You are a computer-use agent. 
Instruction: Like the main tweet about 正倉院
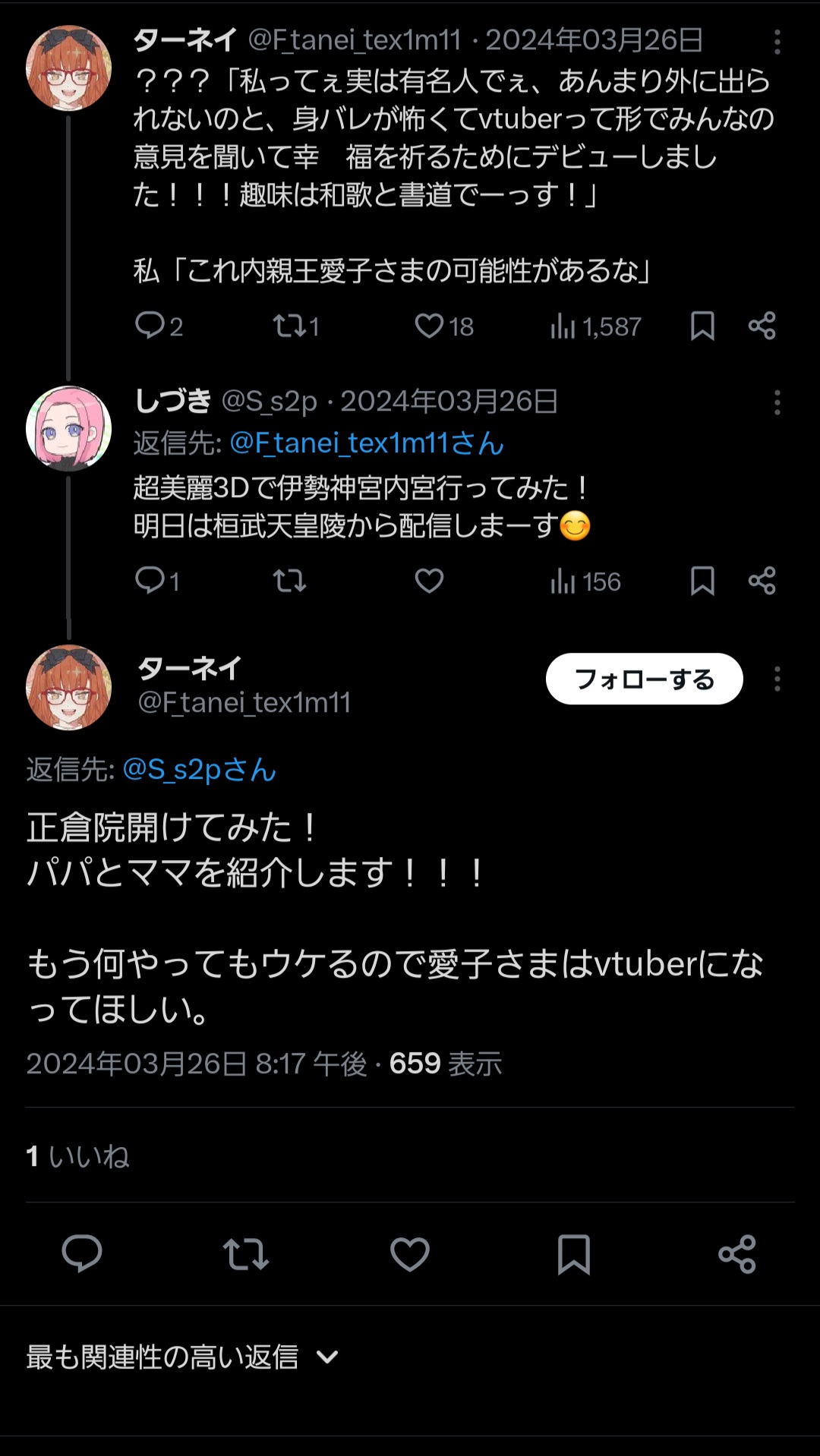click(x=410, y=1253)
